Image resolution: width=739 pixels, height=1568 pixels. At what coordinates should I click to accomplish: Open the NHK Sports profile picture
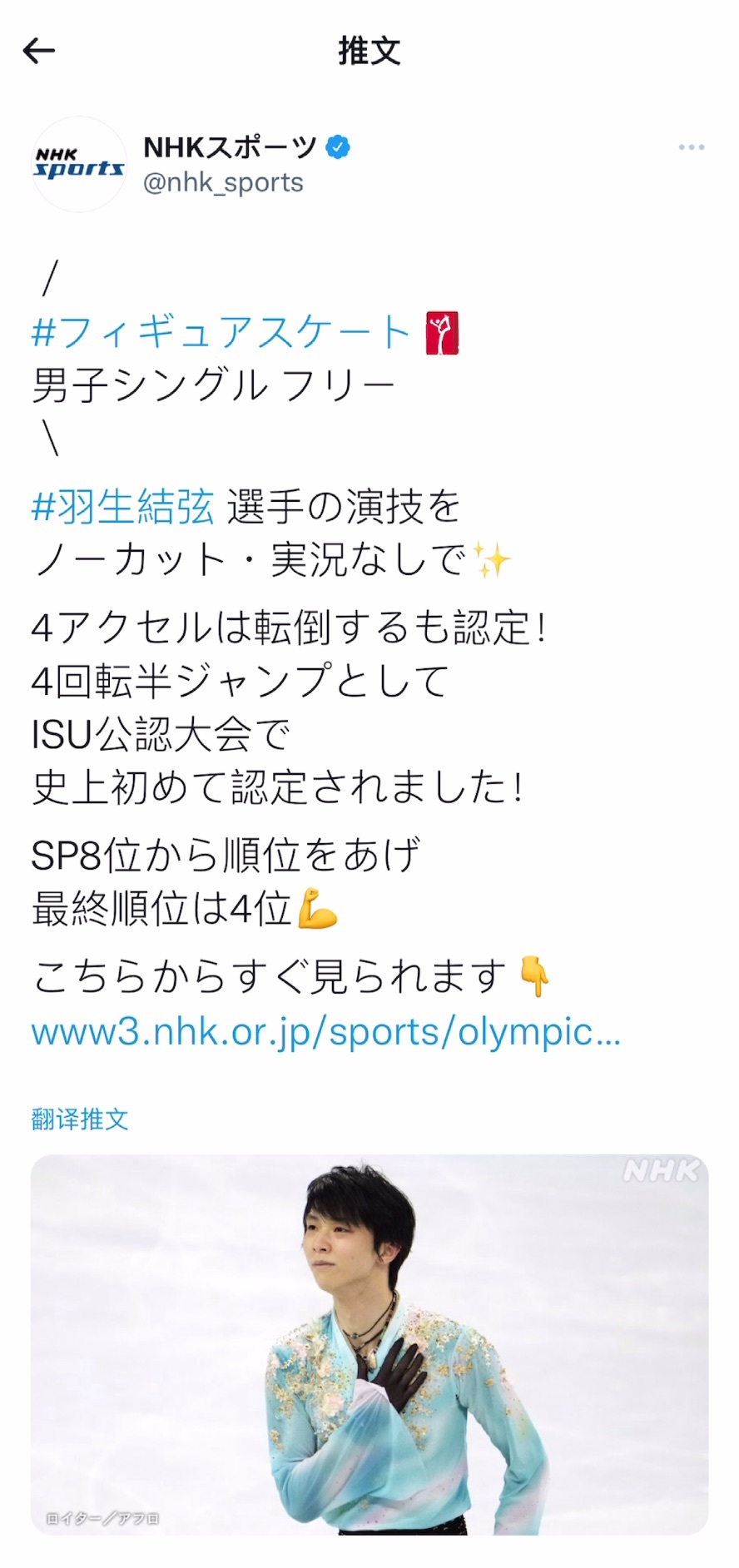(79, 164)
